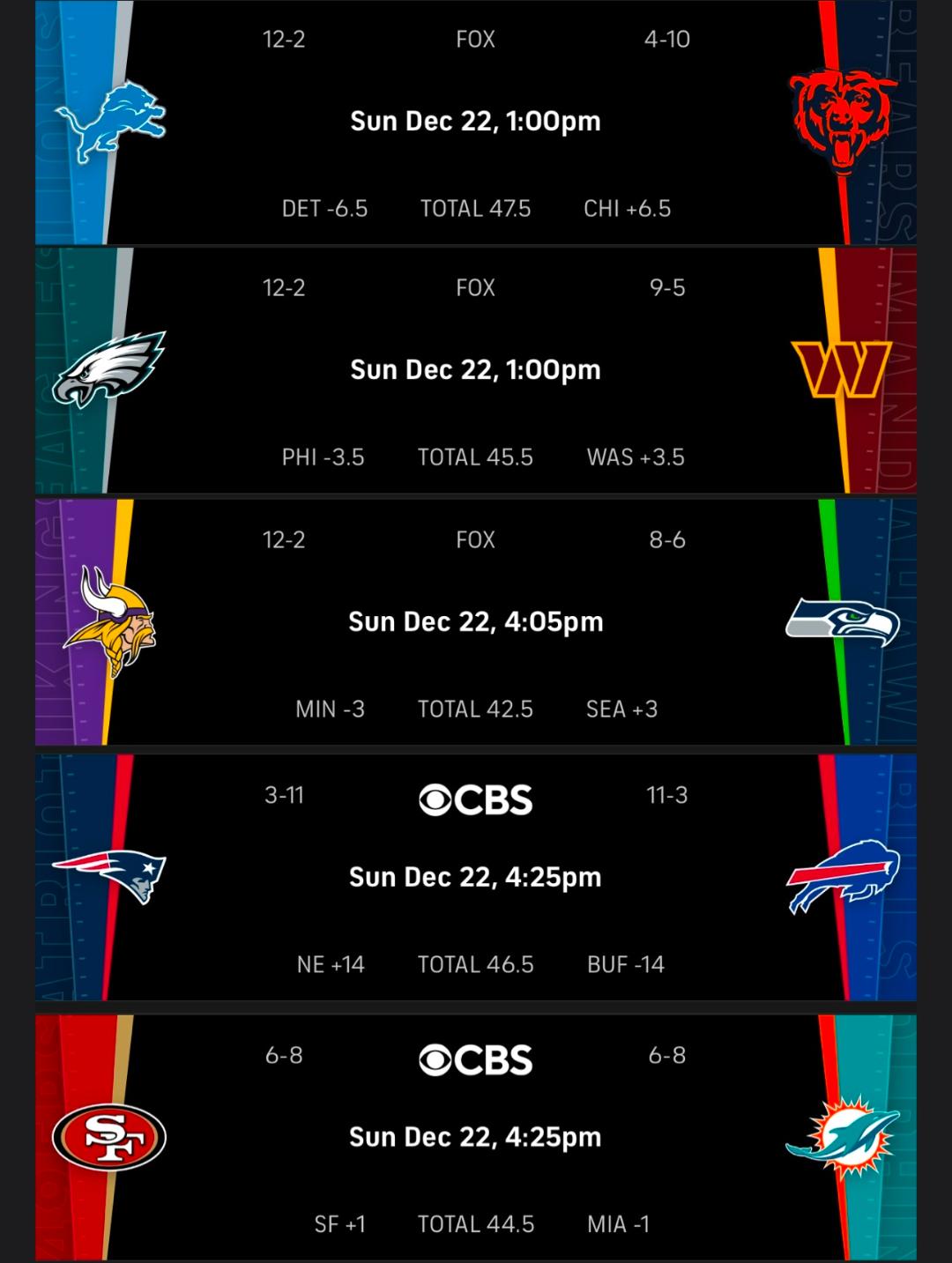View the Vikings vs Seahawks game
Image resolution: width=952 pixels, height=1263 pixels.
[475, 622]
